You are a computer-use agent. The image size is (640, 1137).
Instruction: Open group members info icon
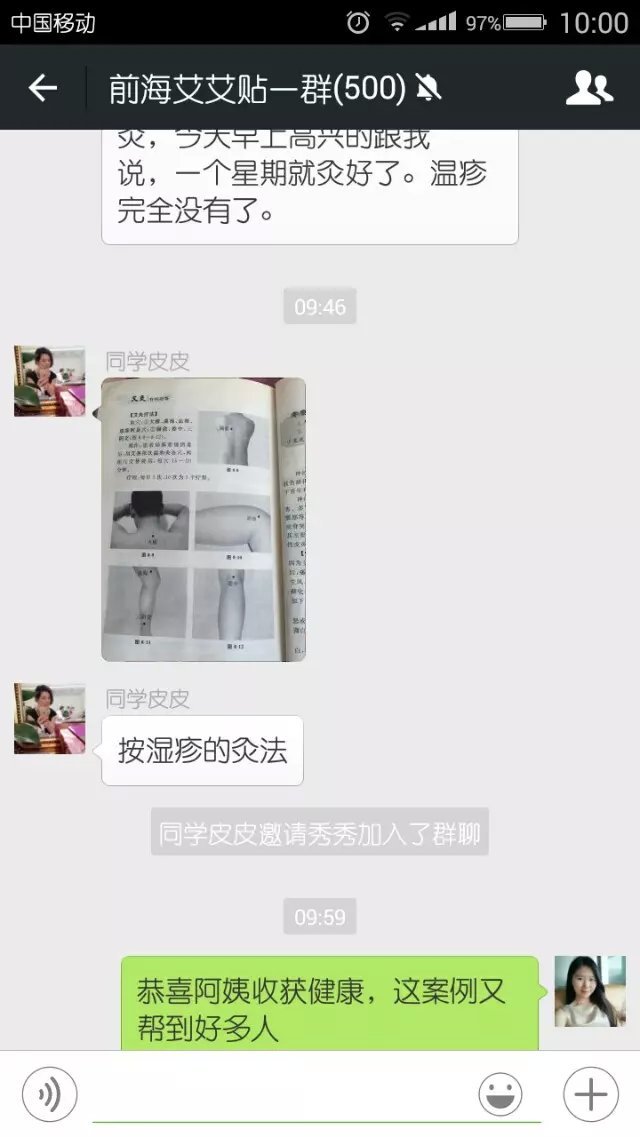click(588, 88)
